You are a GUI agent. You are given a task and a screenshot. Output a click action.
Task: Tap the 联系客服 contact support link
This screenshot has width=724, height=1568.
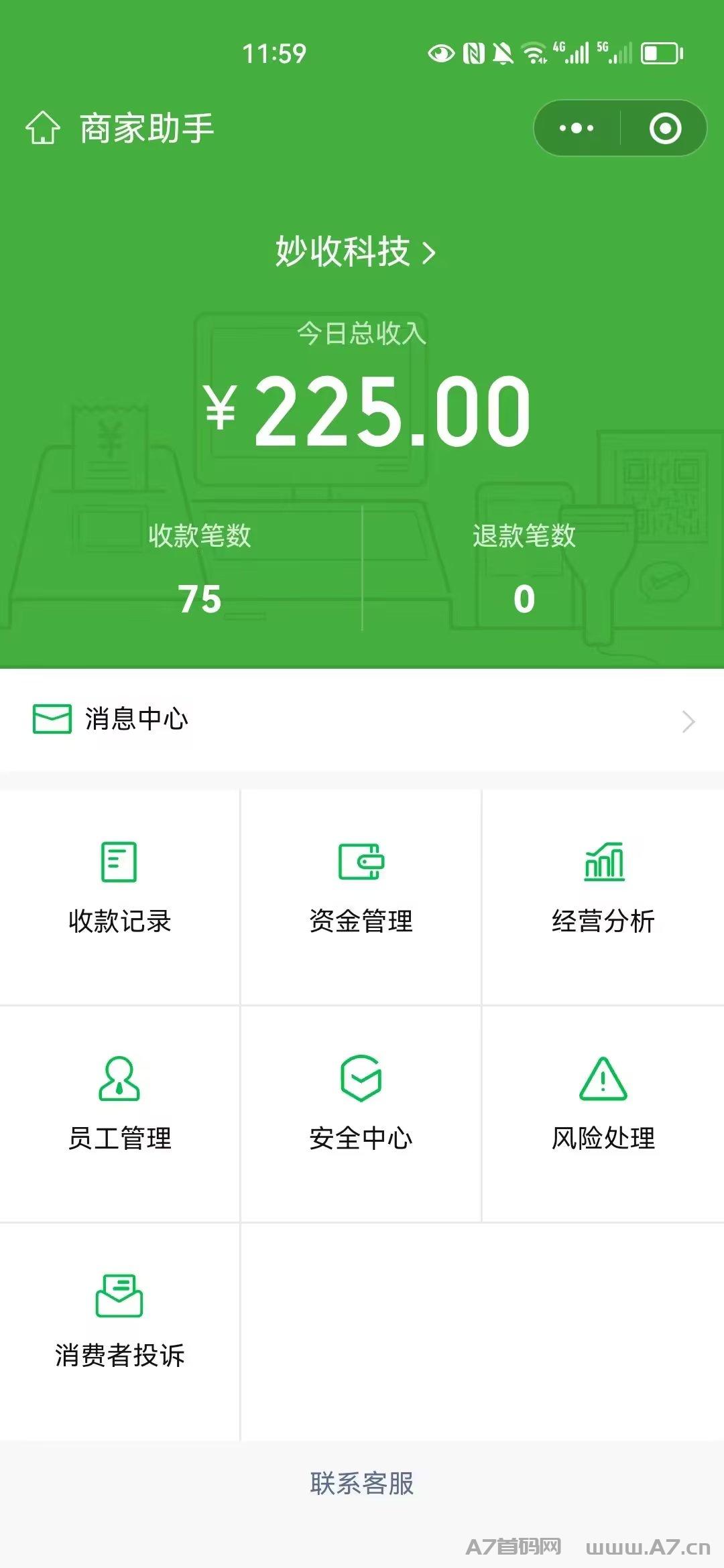362,1484
